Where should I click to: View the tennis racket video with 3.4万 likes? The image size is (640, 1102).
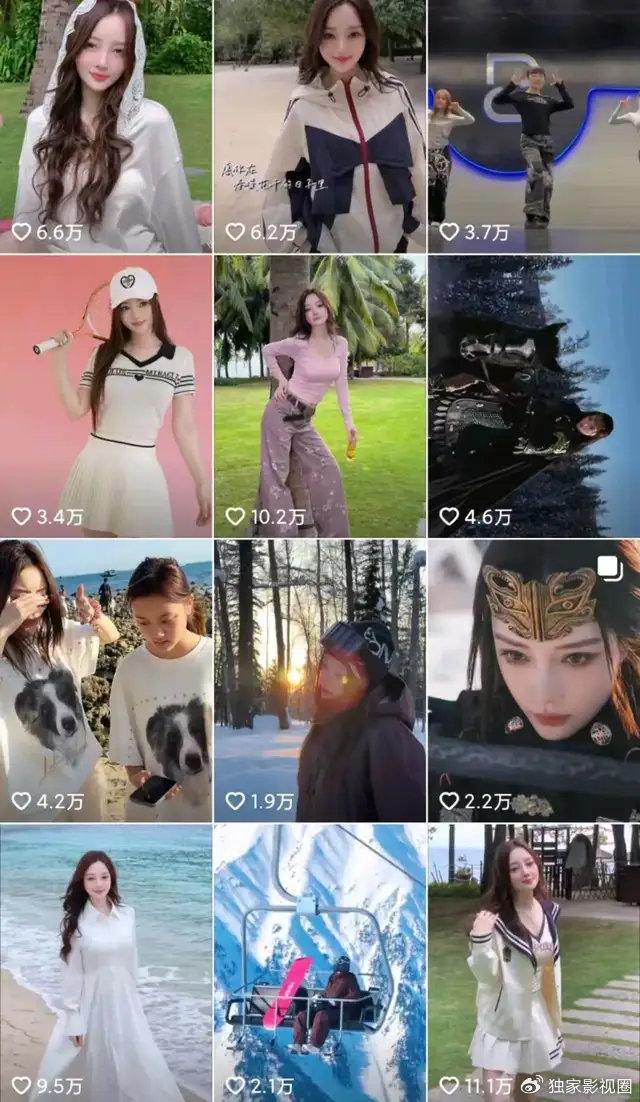point(105,396)
